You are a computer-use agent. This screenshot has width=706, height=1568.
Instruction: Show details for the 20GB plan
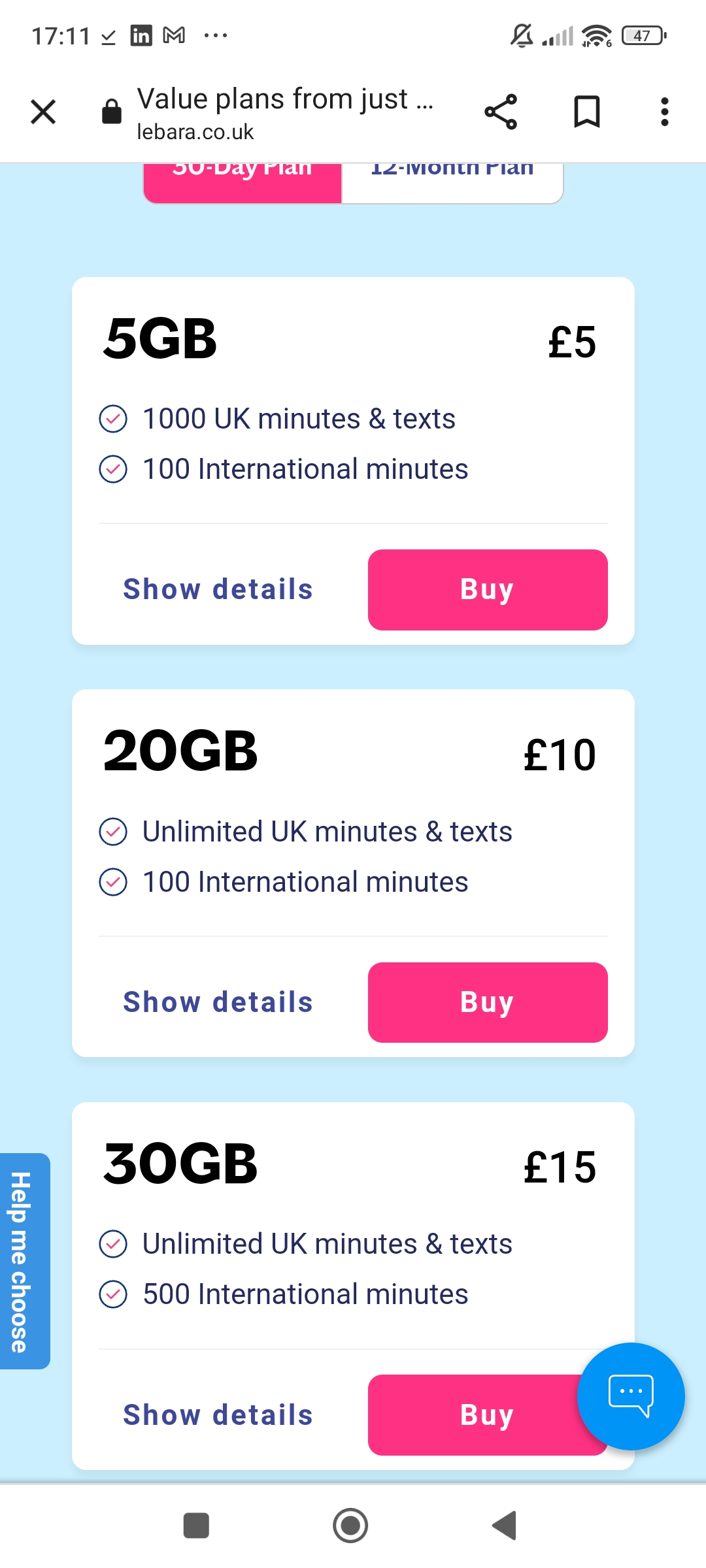(x=218, y=1002)
